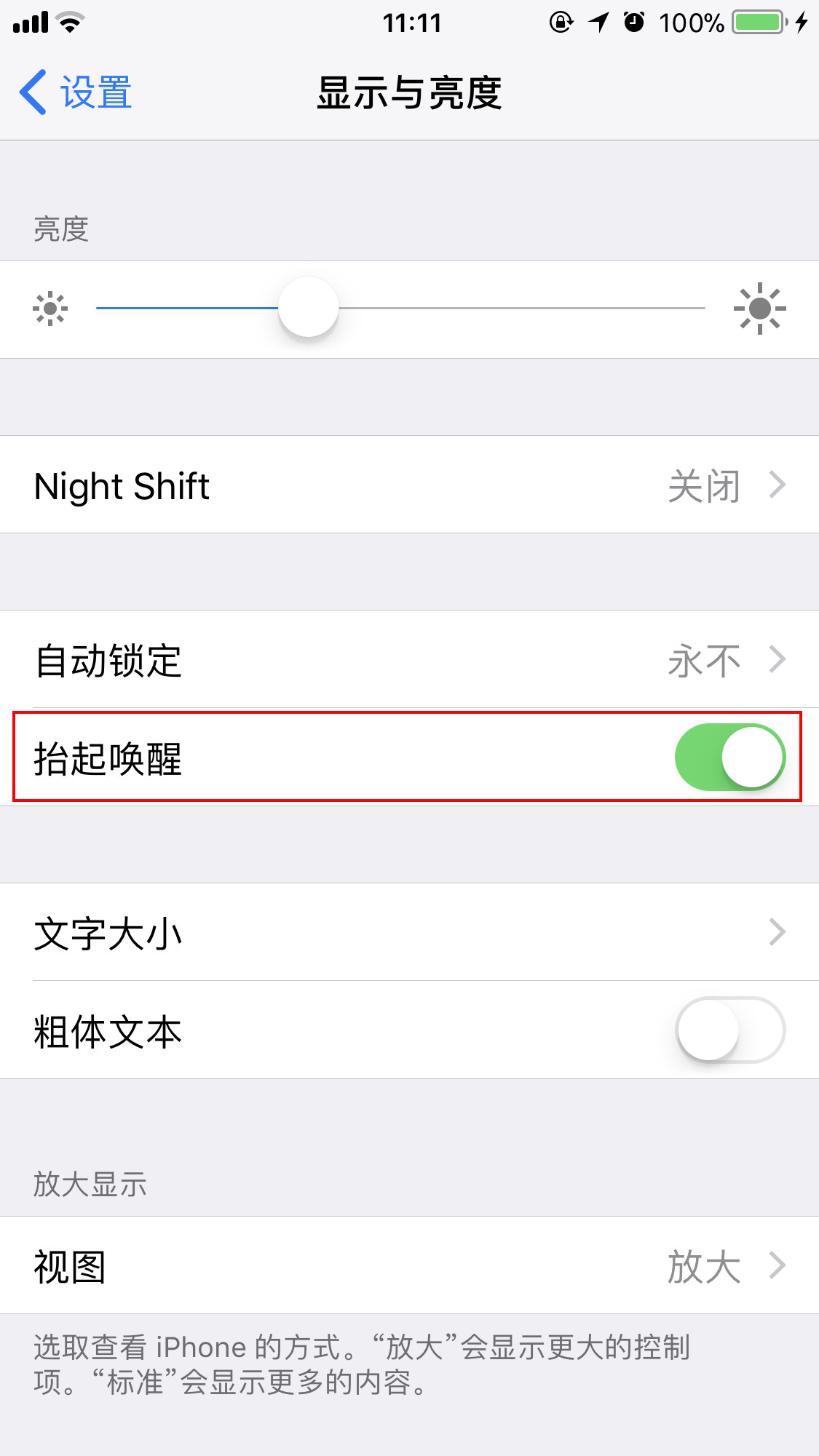Open the Night Shift settings via its chevron
Screen dimensions: 819x1456
(x=778, y=484)
